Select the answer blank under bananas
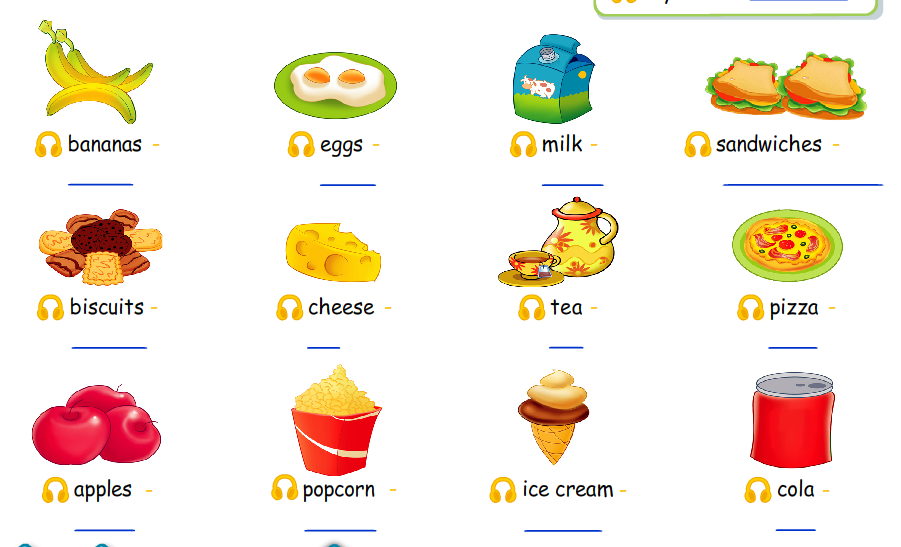 pyautogui.click(x=100, y=176)
